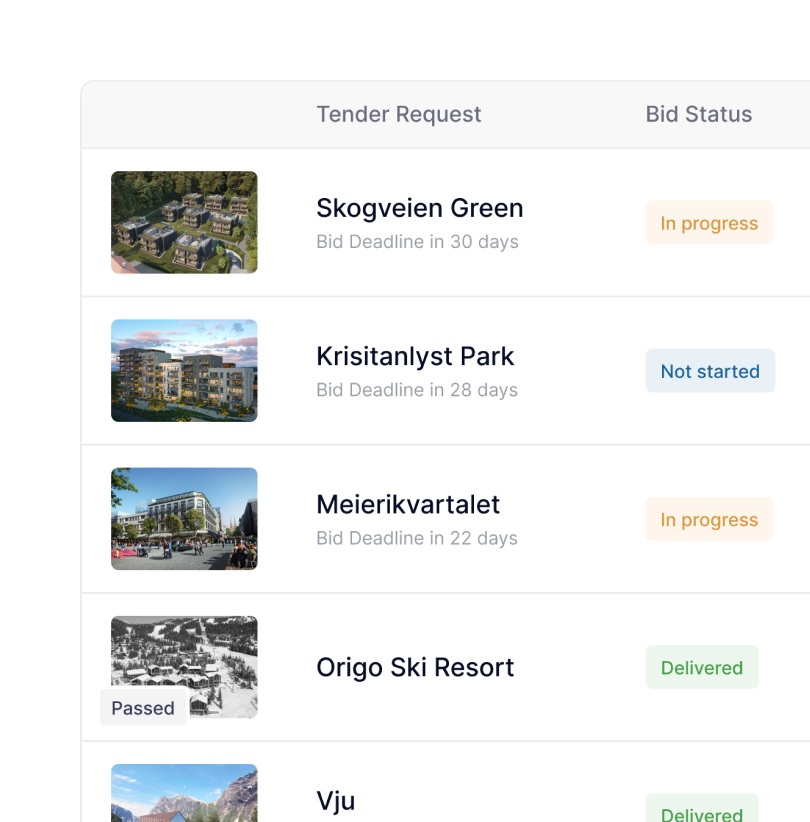Select the Meierikvartalet tender request

click(407, 504)
